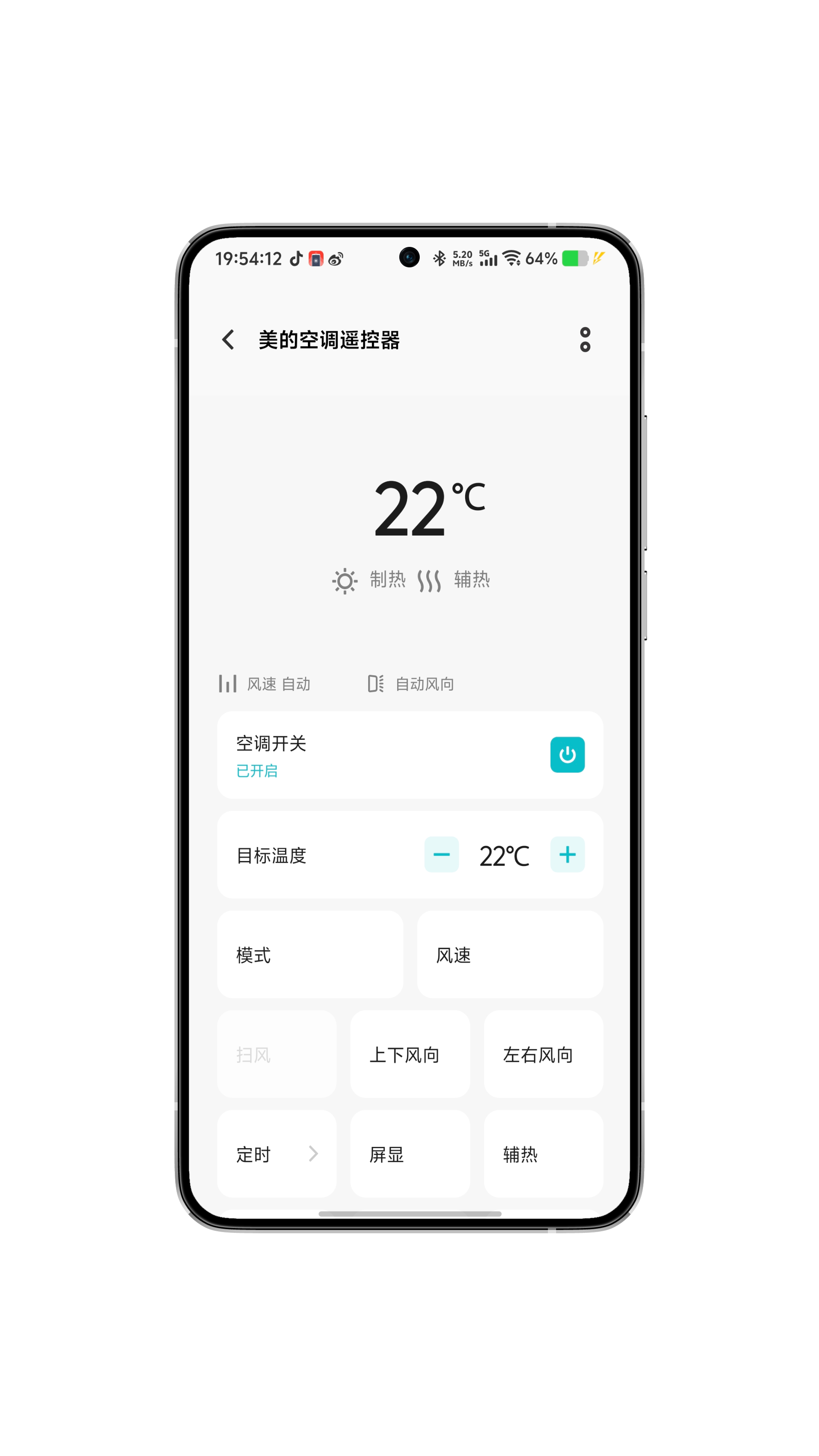Open the 风速 fan speed card
Image resolution: width=819 pixels, height=1456 pixels.
pos(510,955)
